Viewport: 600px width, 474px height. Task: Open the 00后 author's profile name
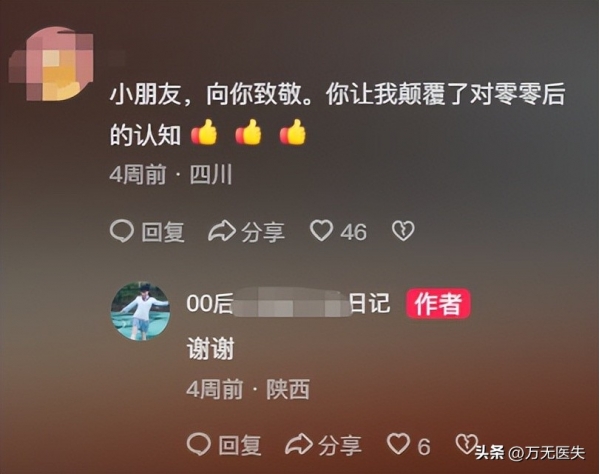288,304
